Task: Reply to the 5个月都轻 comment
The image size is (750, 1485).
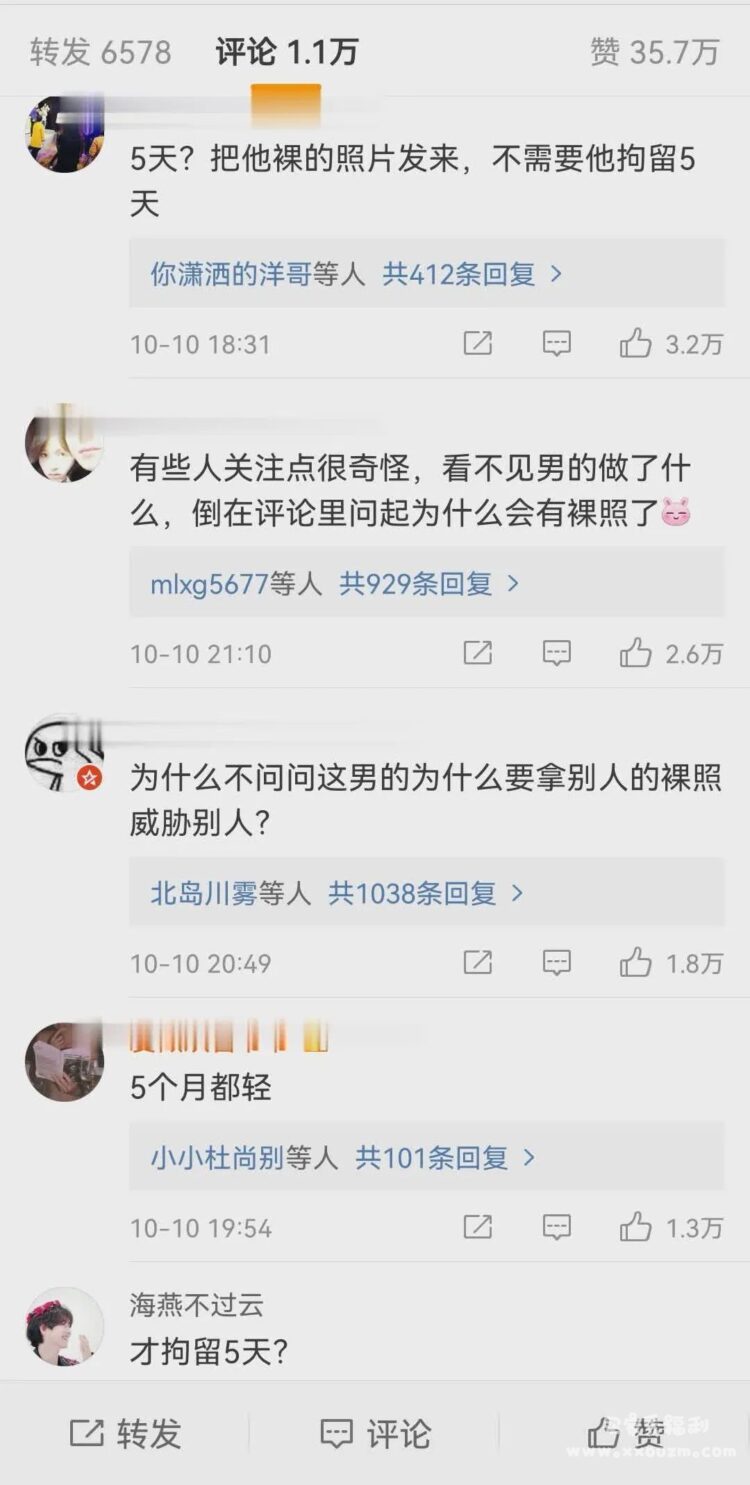Action: (x=557, y=1227)
